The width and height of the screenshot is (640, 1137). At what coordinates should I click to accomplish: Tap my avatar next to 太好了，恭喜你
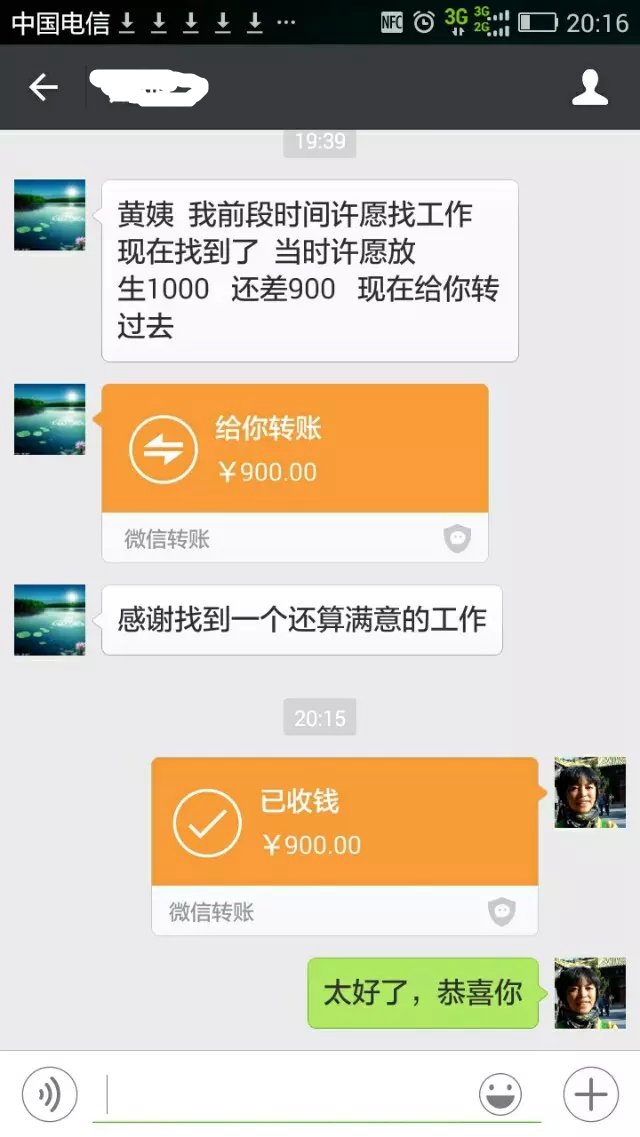point(590,993)
